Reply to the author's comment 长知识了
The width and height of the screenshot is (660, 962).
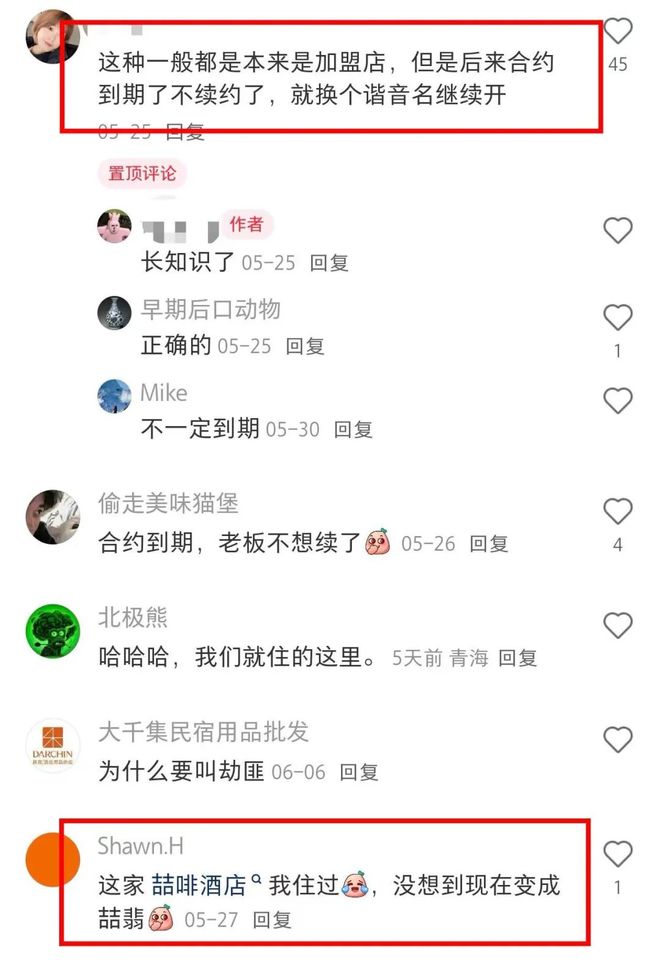click(x=329, y=263)
